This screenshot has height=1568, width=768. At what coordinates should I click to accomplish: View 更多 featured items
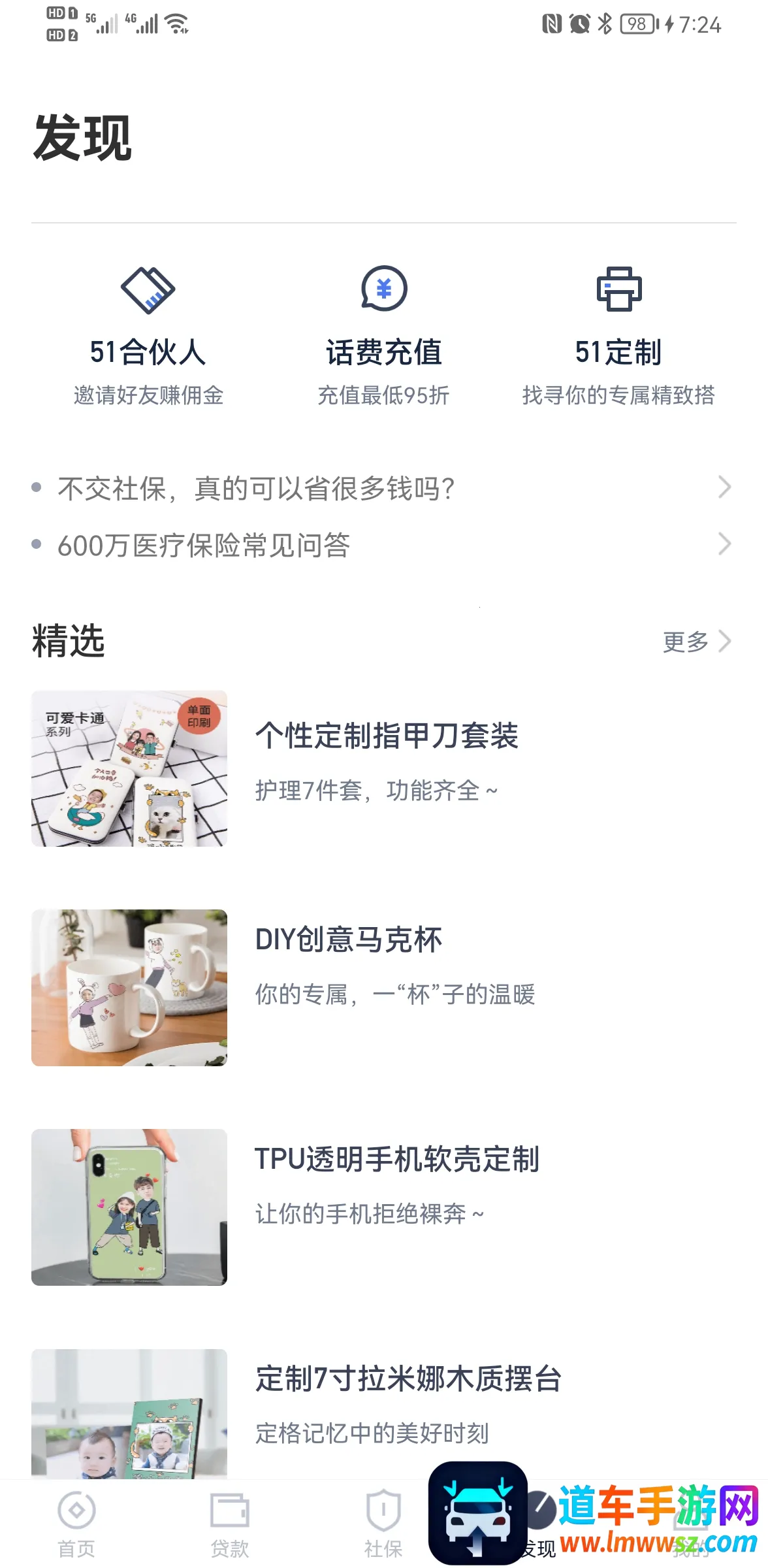tap(695, 642)
